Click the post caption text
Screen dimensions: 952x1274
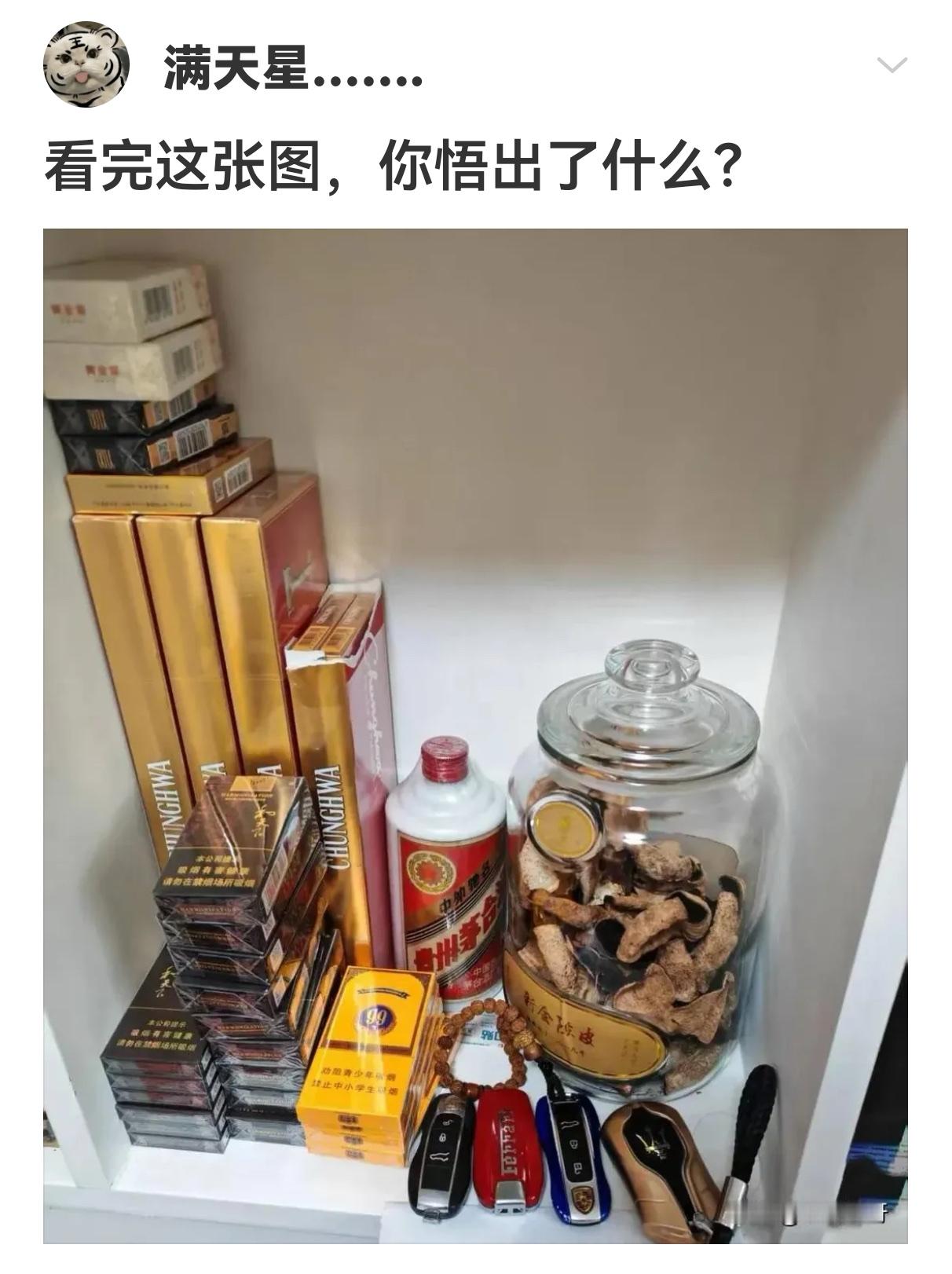point(393,161)
